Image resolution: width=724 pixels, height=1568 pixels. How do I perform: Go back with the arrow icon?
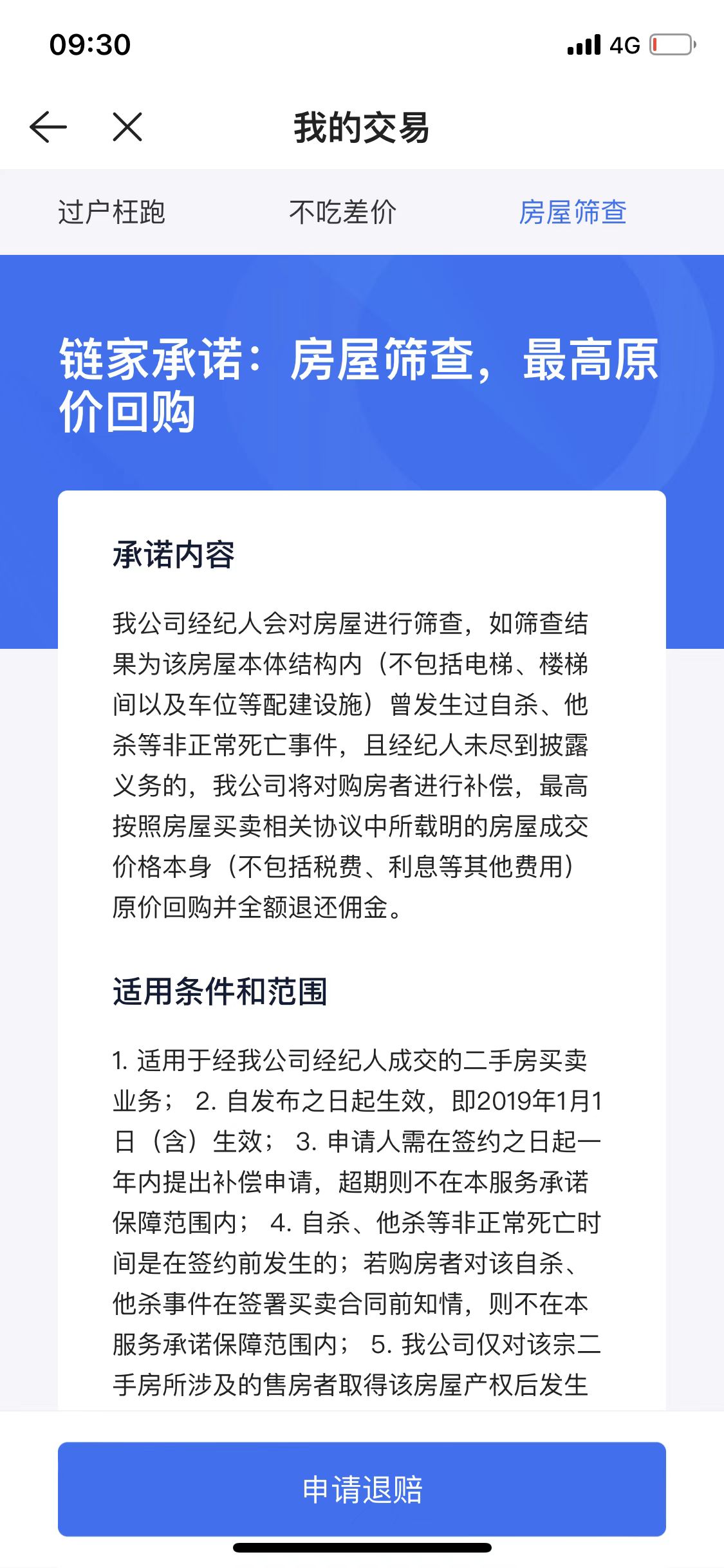(x=48, y=127)
